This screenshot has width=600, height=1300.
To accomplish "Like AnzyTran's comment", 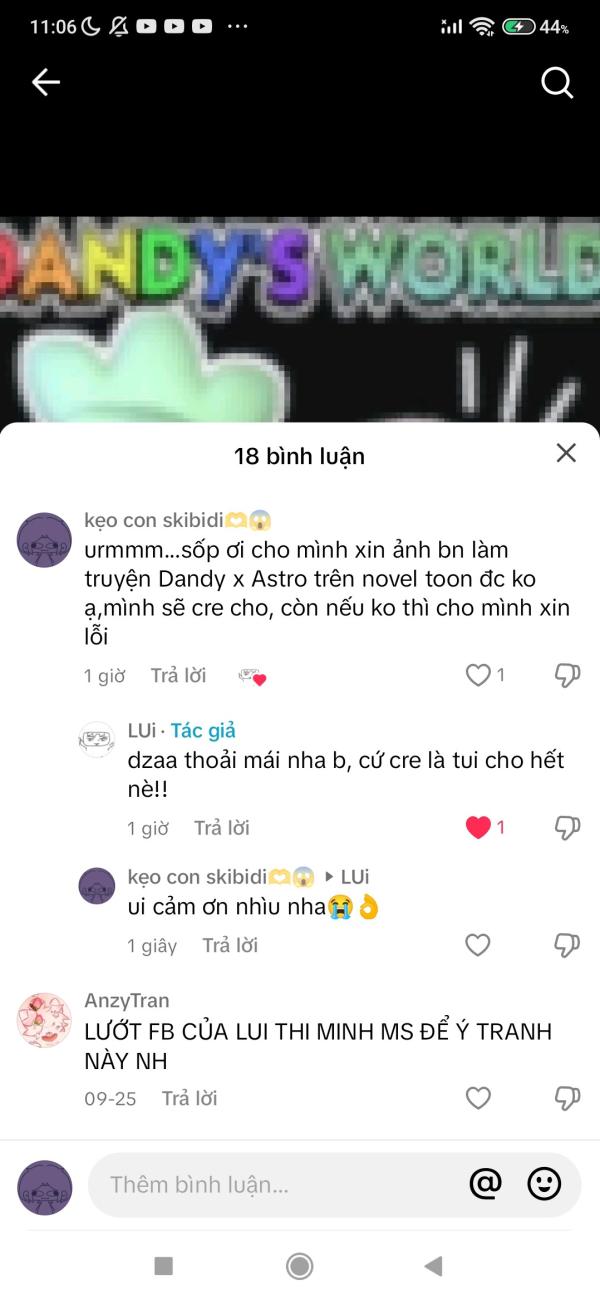I will 478,1098.
